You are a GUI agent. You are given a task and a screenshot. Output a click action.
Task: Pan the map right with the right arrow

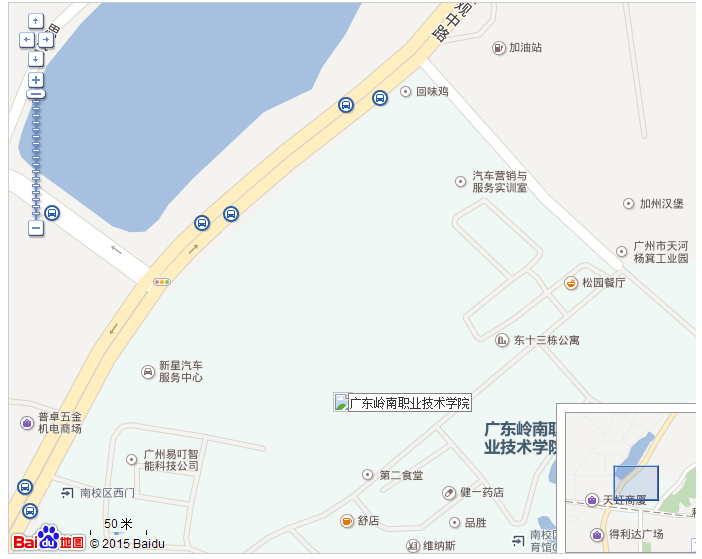click(x=46, y=40)
